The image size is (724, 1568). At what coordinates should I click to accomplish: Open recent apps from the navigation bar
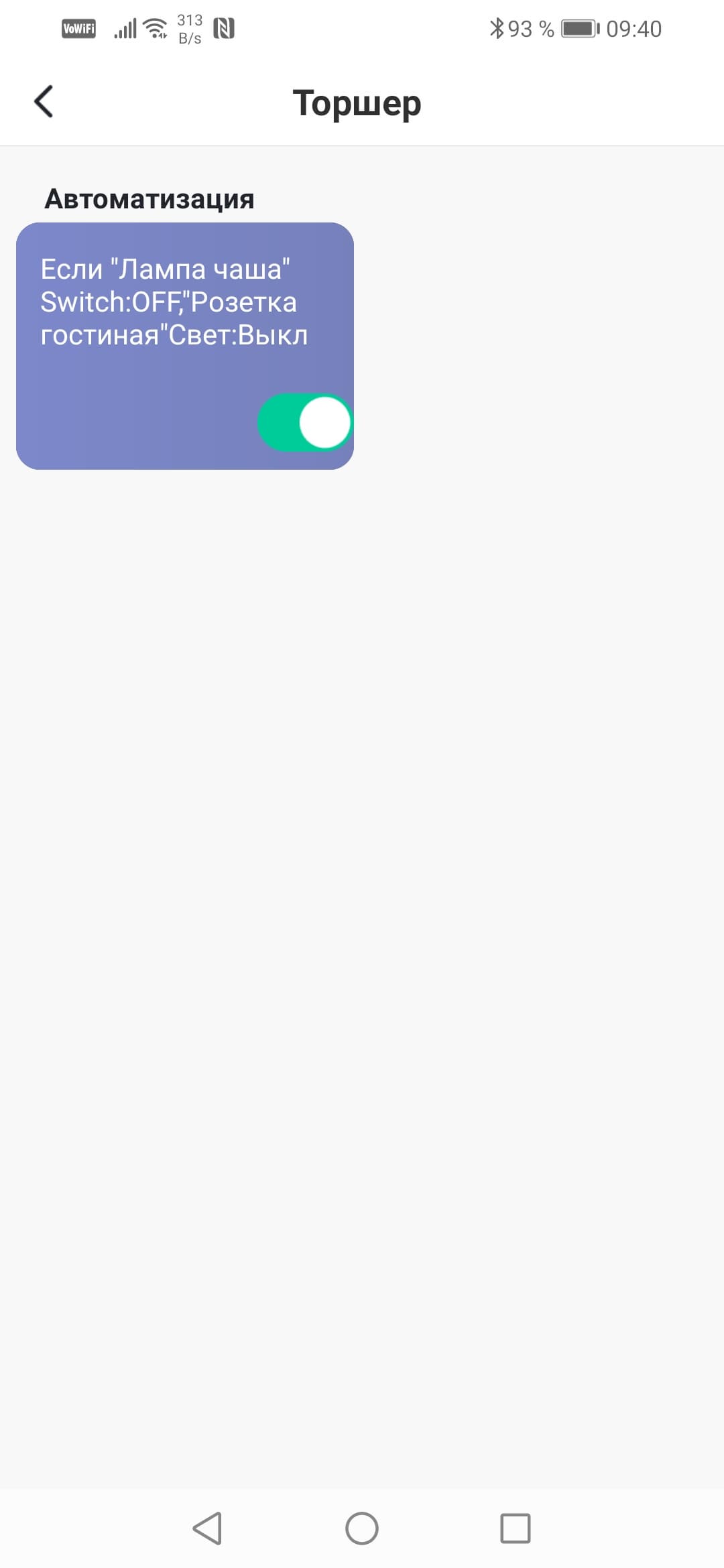tap(515, 1528)
